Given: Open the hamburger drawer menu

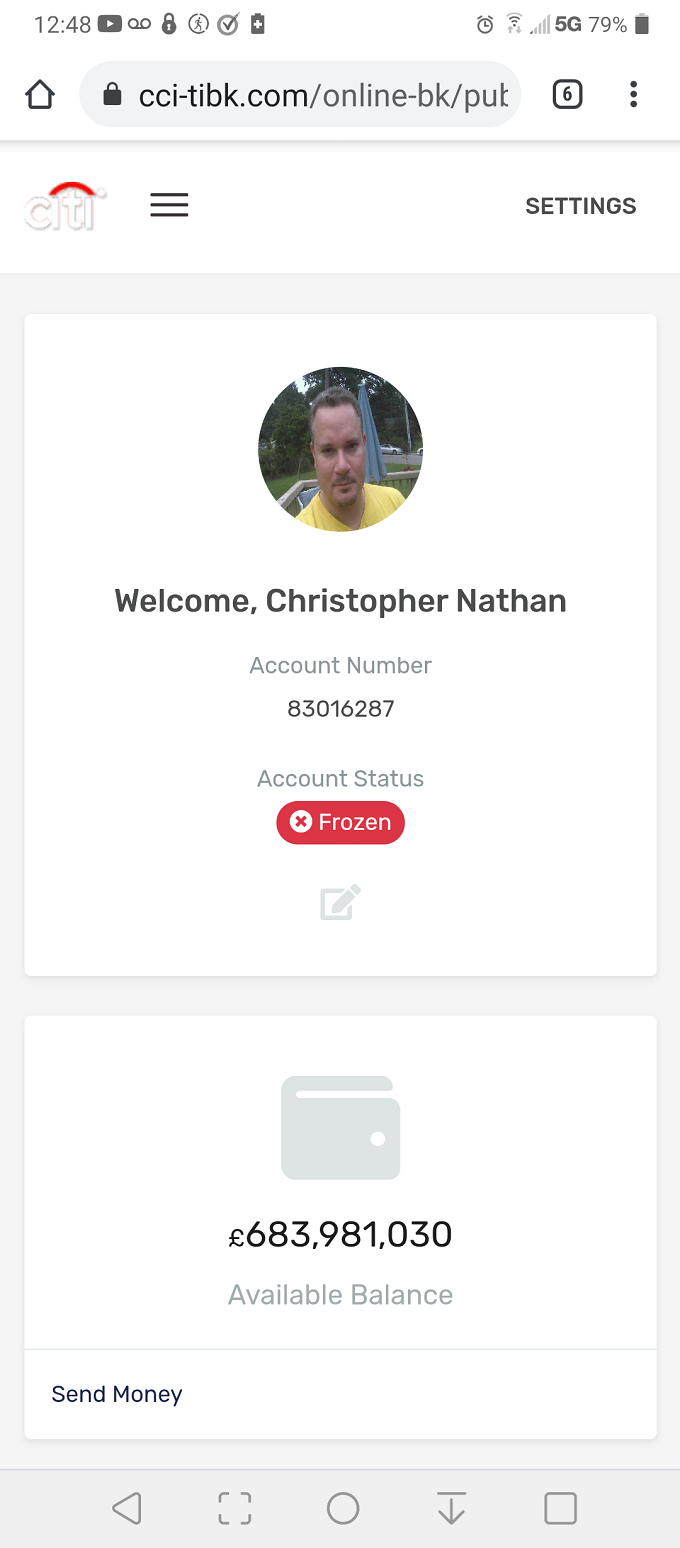Looking at the screenshot, I should coord(169,205).
